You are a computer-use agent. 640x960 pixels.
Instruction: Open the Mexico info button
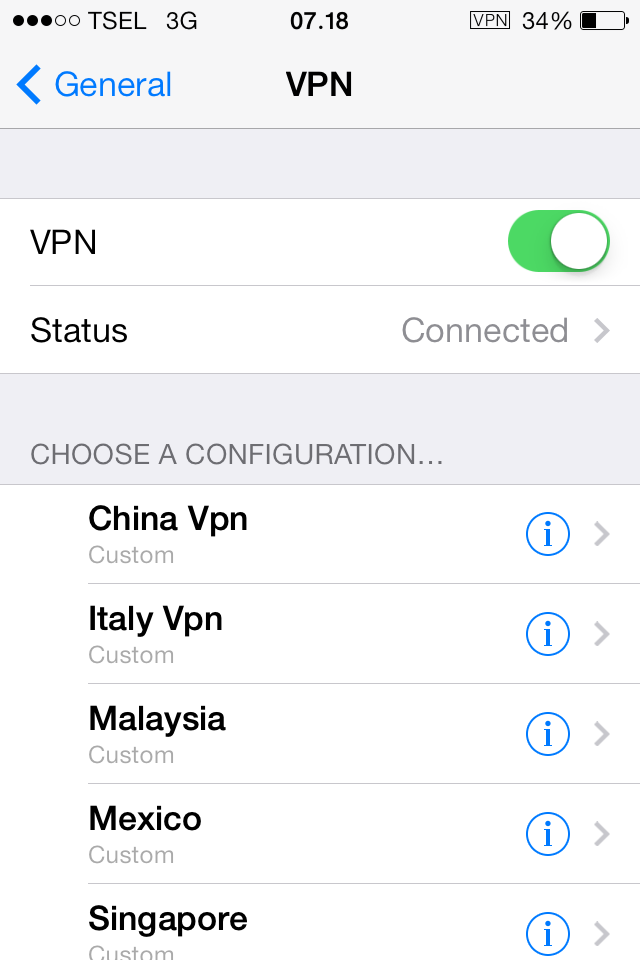(547, 834)
